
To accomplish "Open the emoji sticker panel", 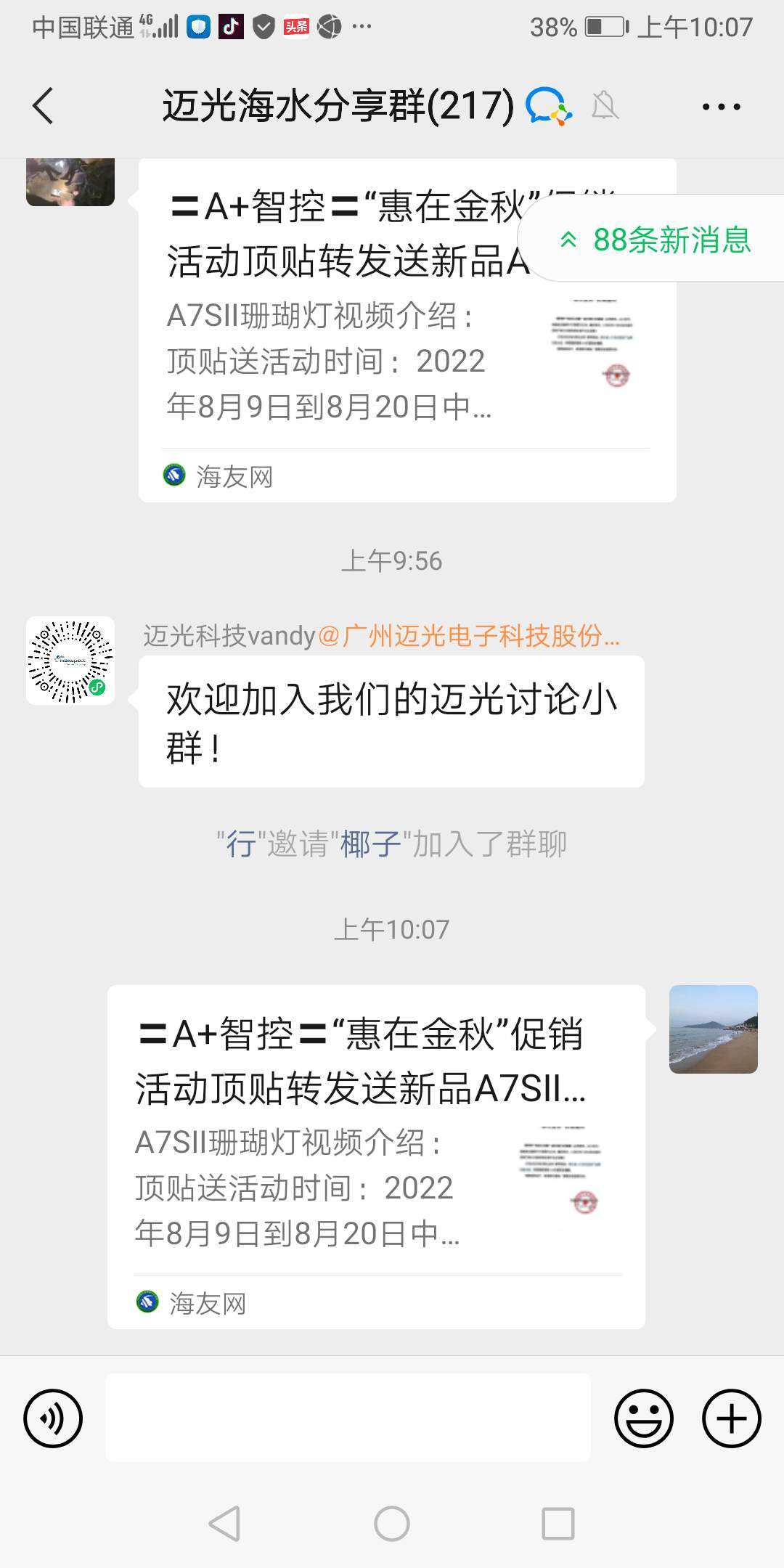I will (x=643, y=1418).
